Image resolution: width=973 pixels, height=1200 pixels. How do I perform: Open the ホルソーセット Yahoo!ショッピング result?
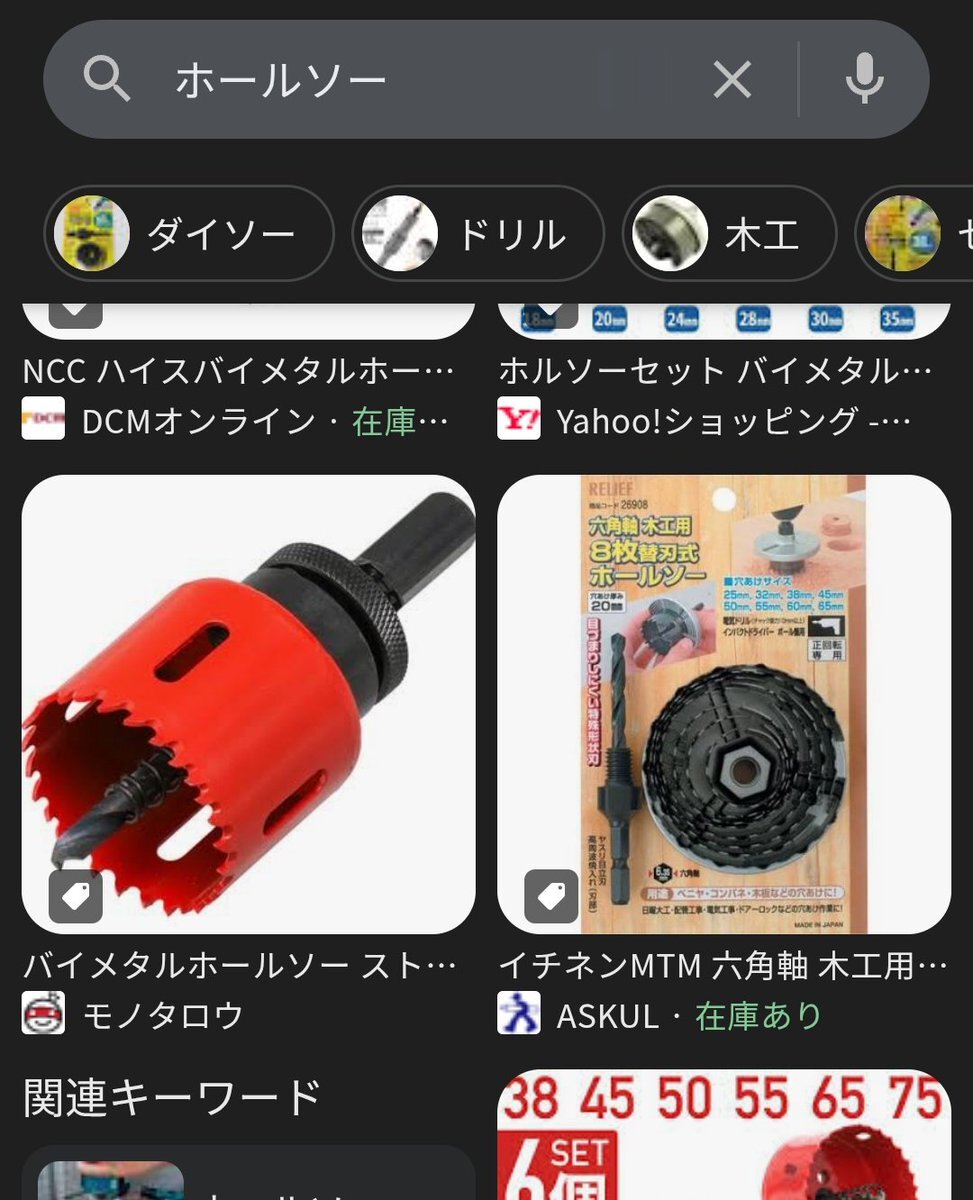(714, 372)
